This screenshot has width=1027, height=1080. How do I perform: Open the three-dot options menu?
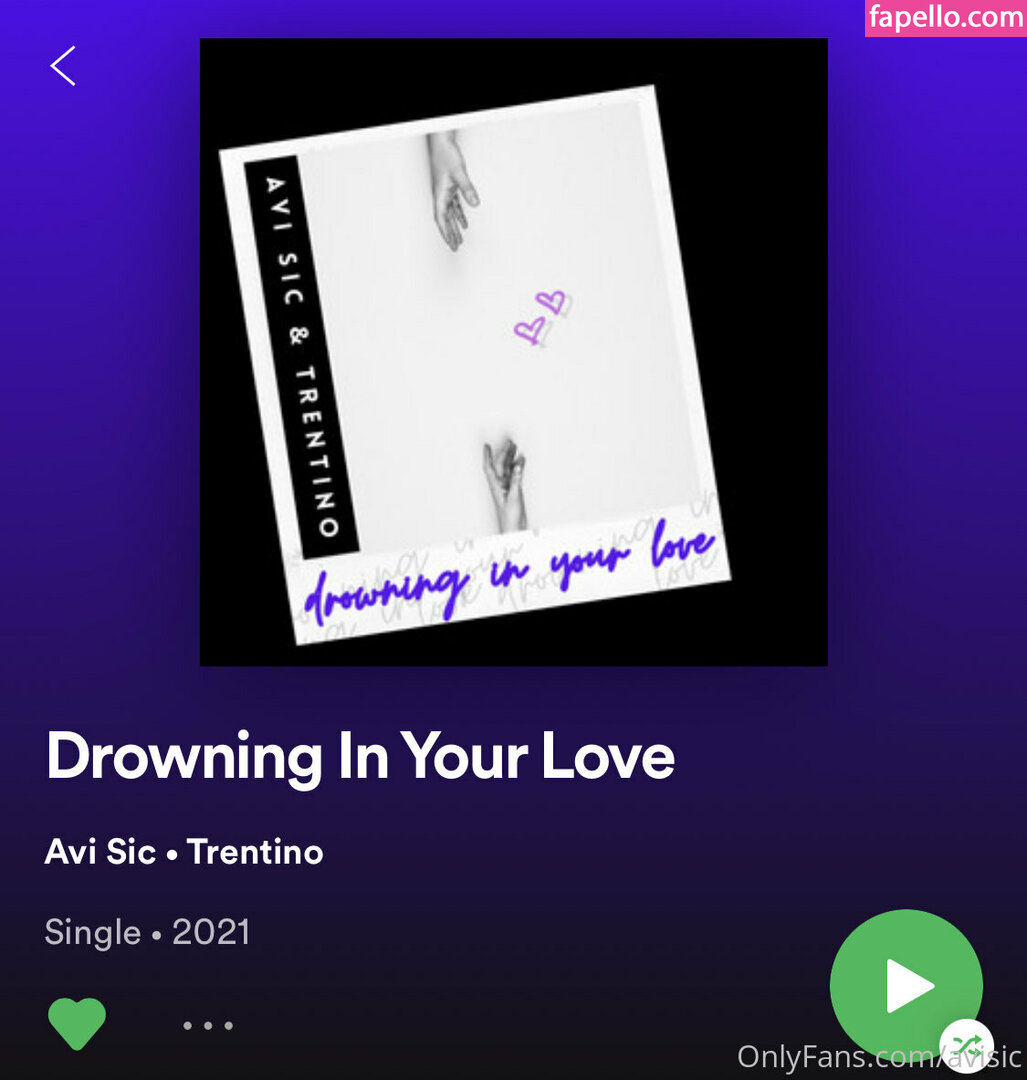coord(208,1025)
